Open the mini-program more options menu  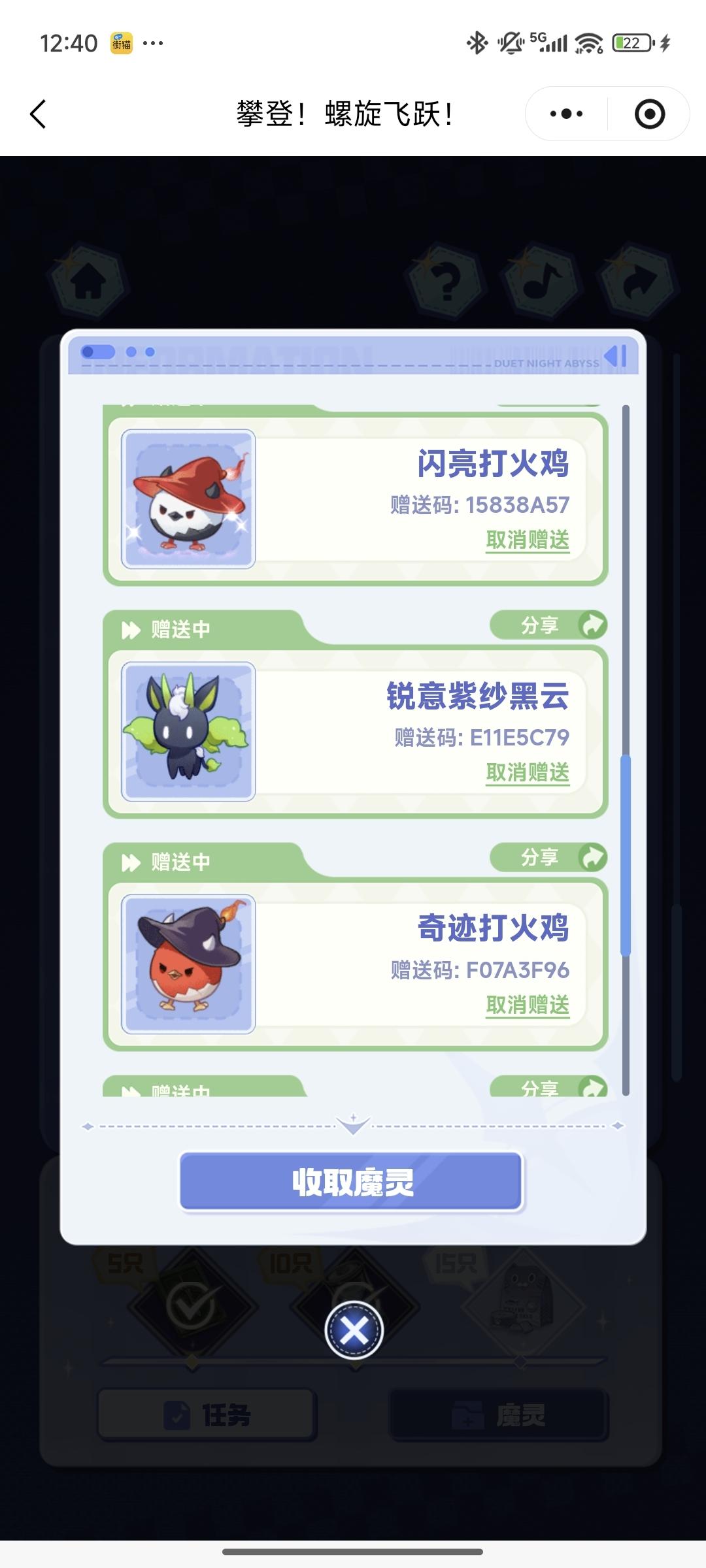[566, 114]
